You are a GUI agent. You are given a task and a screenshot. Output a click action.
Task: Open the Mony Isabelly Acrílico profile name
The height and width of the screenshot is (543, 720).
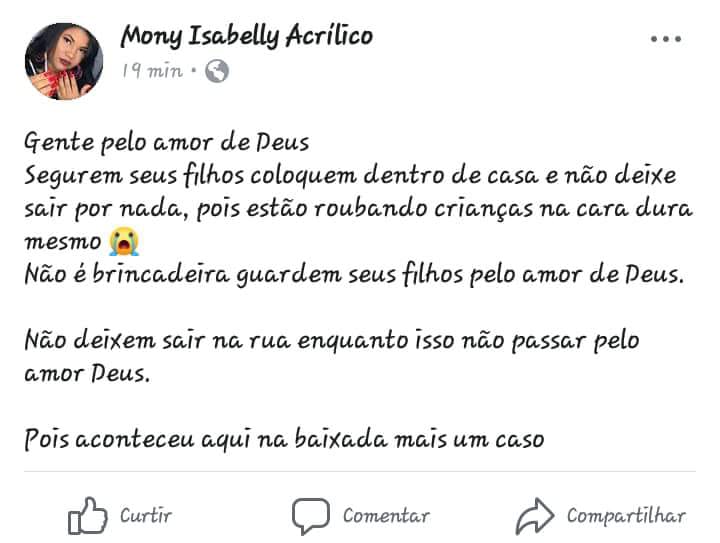(246, 37)
